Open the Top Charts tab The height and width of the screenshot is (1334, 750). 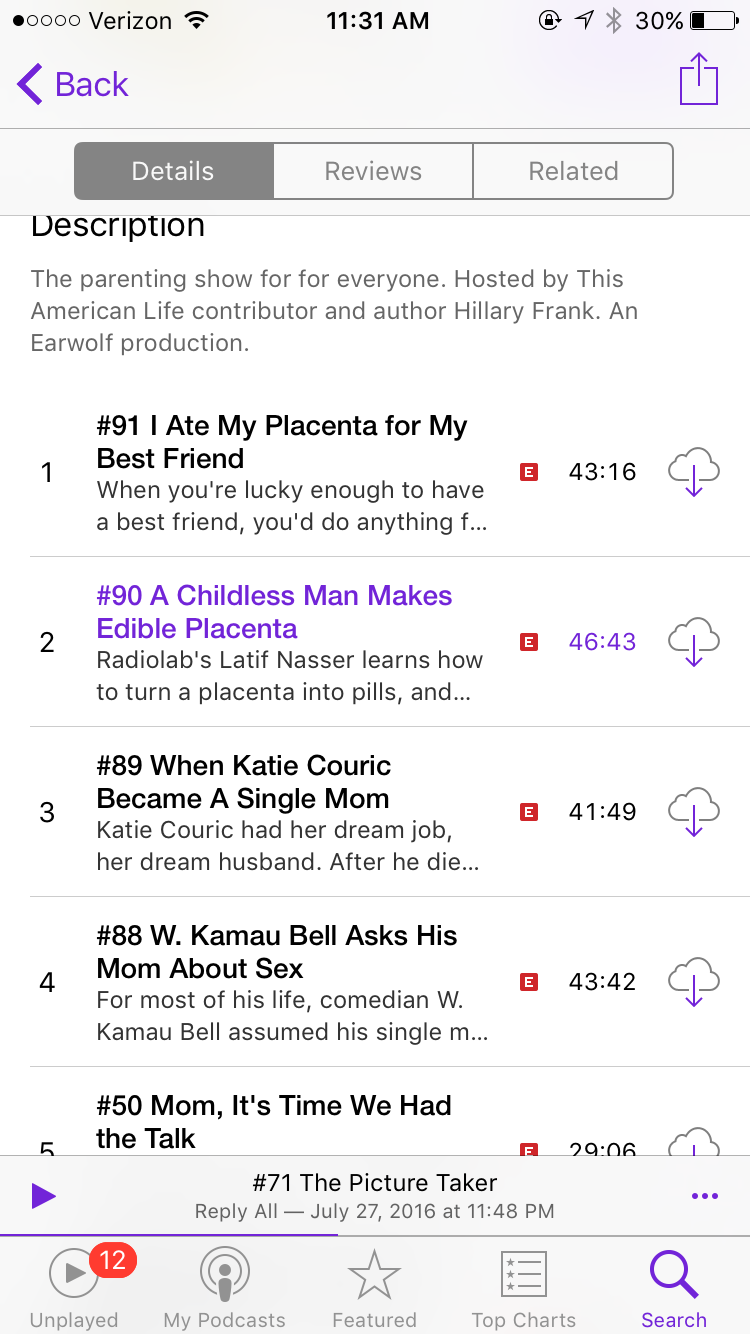(x=524, y=1287)
